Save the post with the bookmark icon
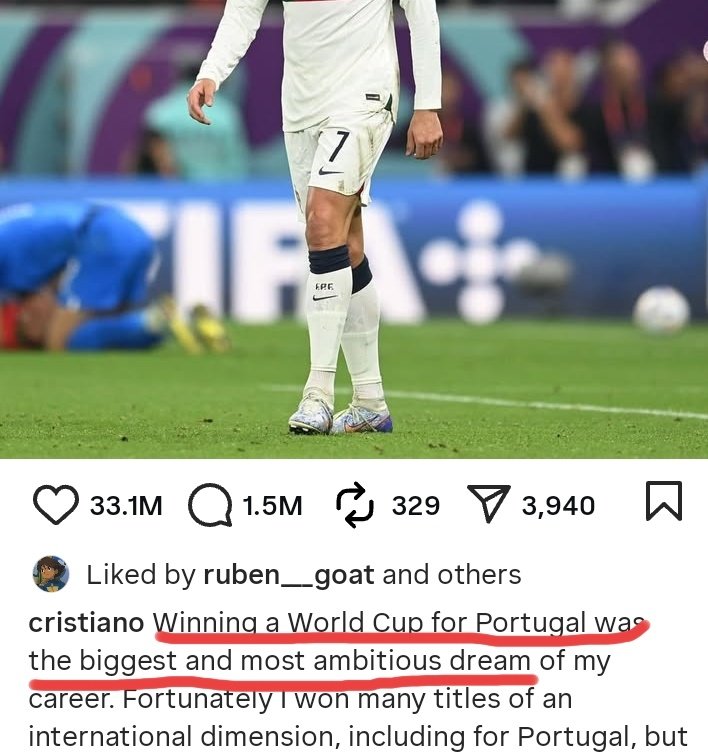 pyautogui.click(x=663, y=502)
